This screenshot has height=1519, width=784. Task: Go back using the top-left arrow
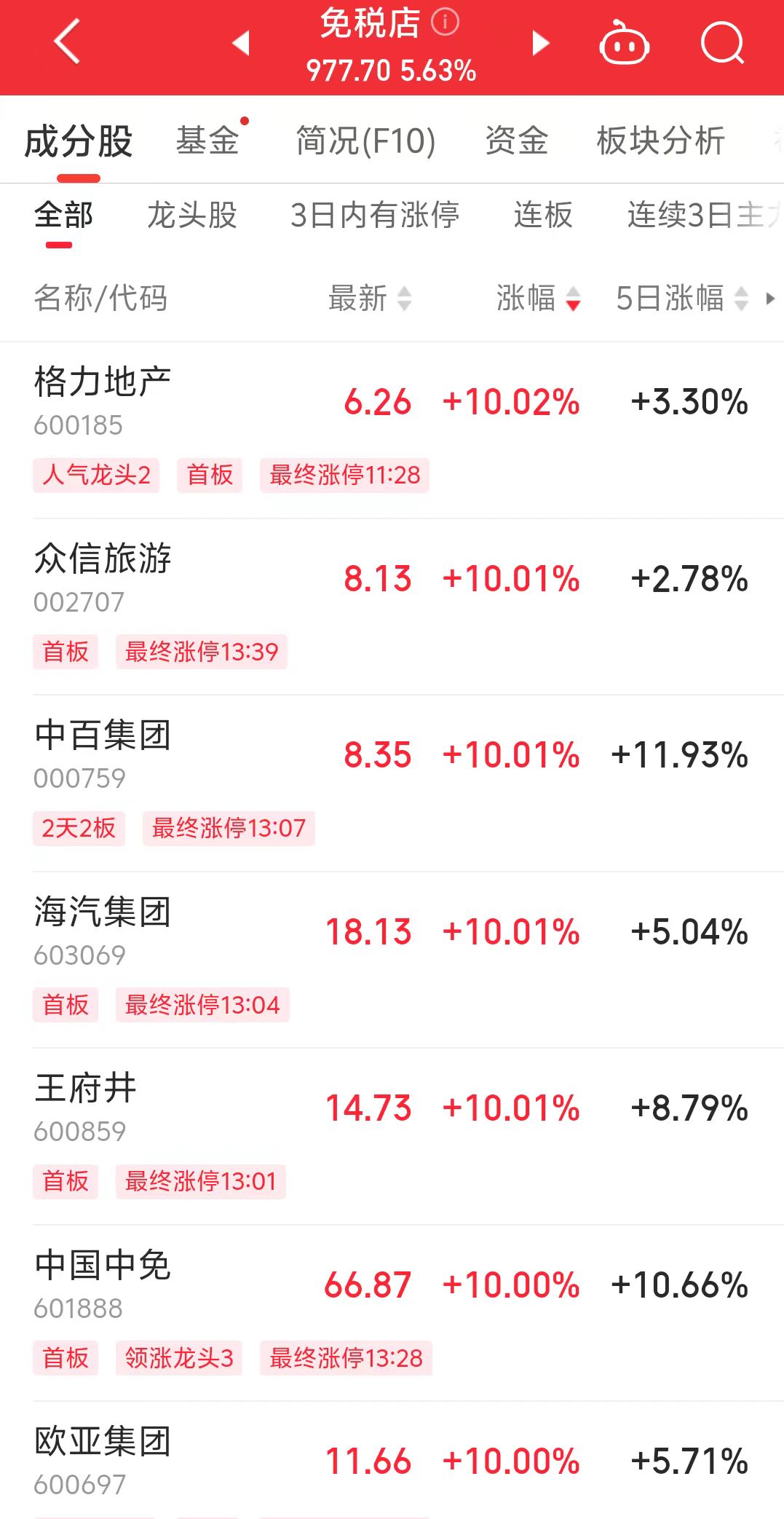67,42
